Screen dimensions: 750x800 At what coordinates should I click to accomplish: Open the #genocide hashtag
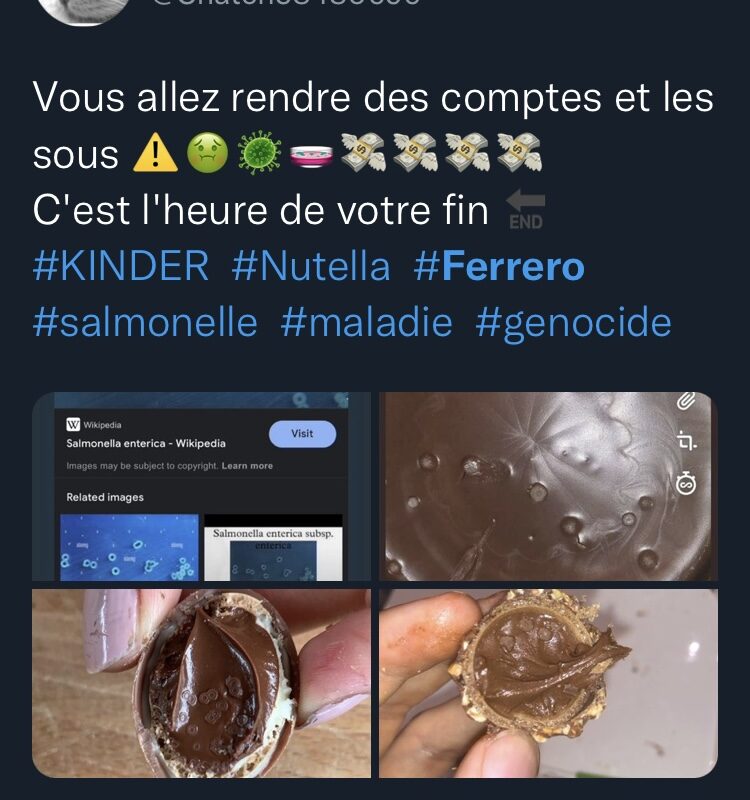tap(573, 322)
